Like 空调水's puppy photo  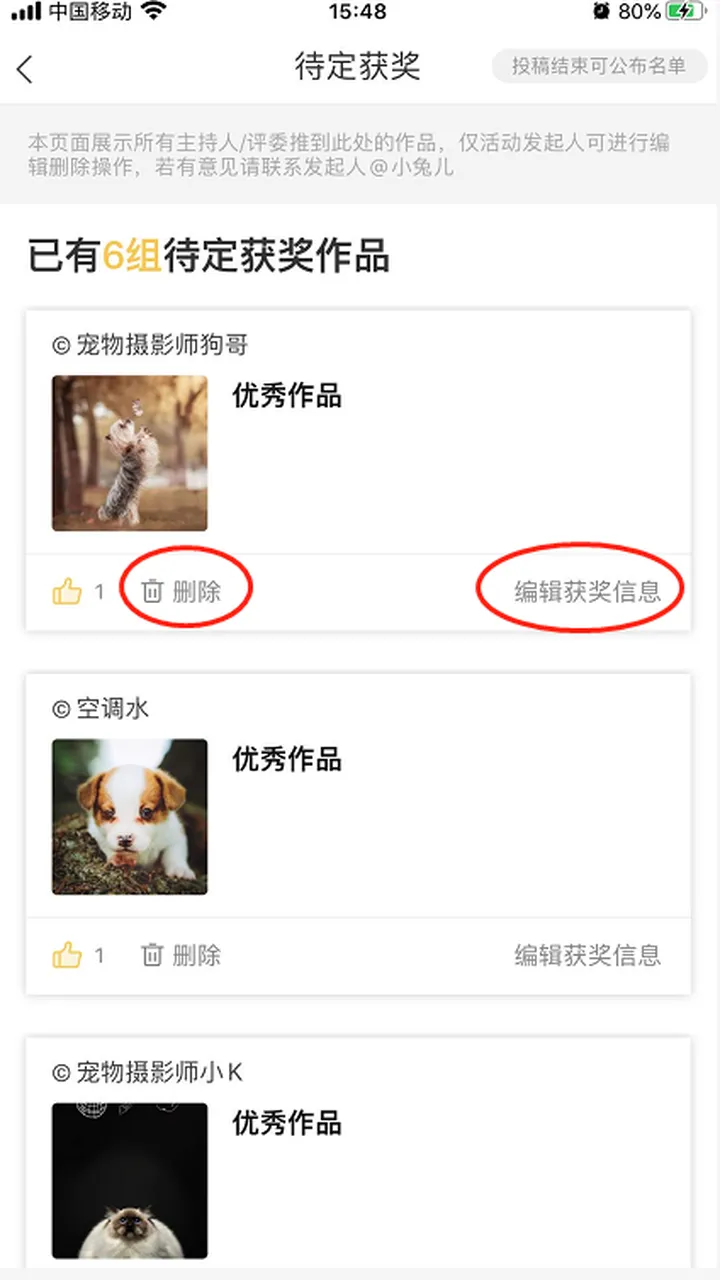(x=67, y=956)
